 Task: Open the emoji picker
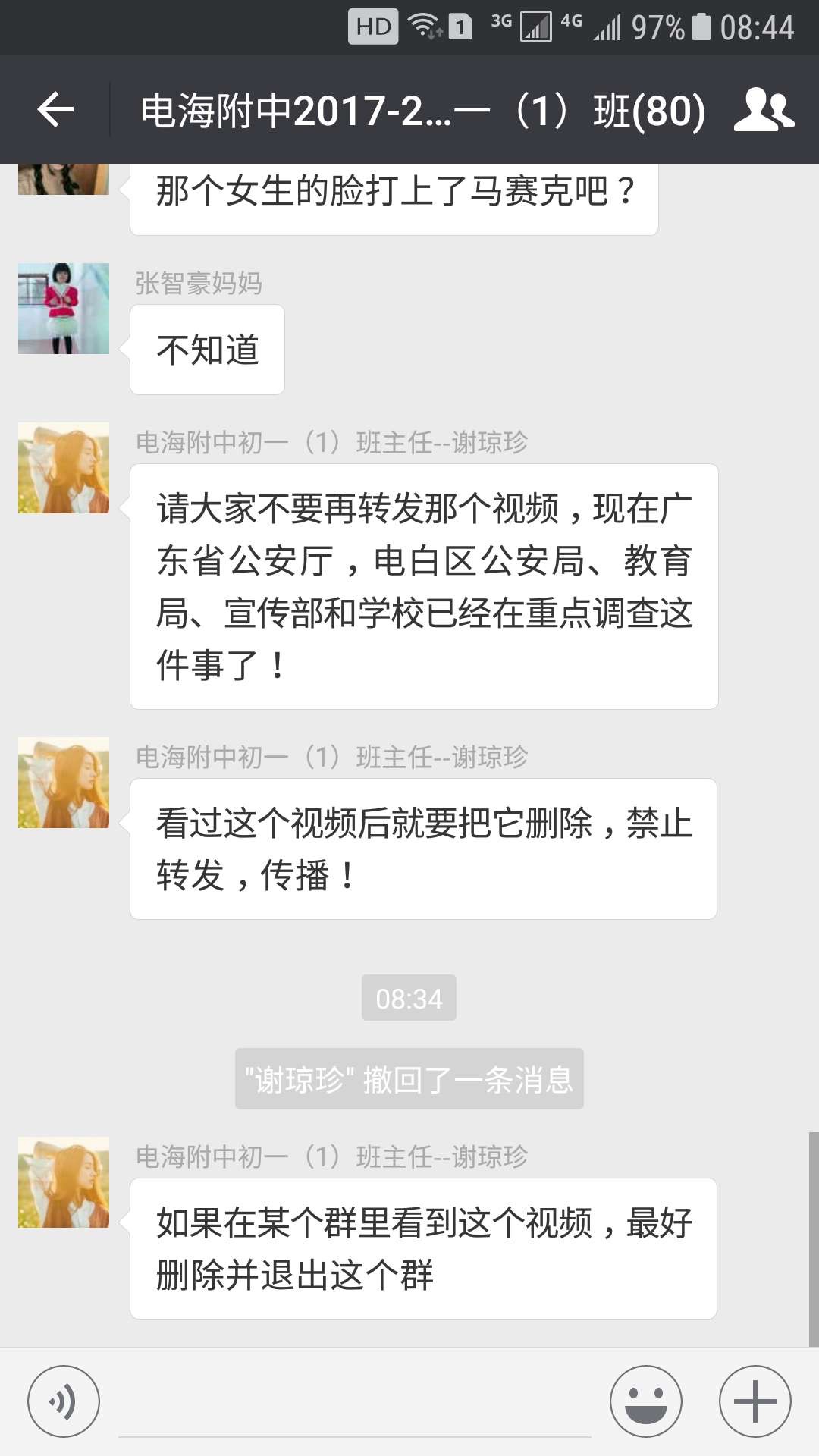(646, 1401)
